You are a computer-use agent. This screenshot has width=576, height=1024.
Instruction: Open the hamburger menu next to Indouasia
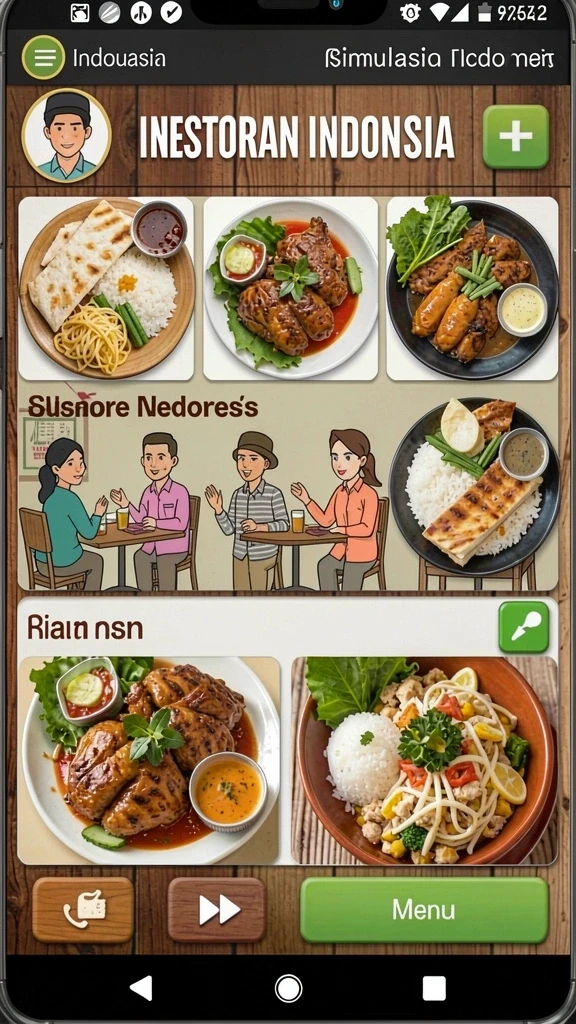click(44, 57)
